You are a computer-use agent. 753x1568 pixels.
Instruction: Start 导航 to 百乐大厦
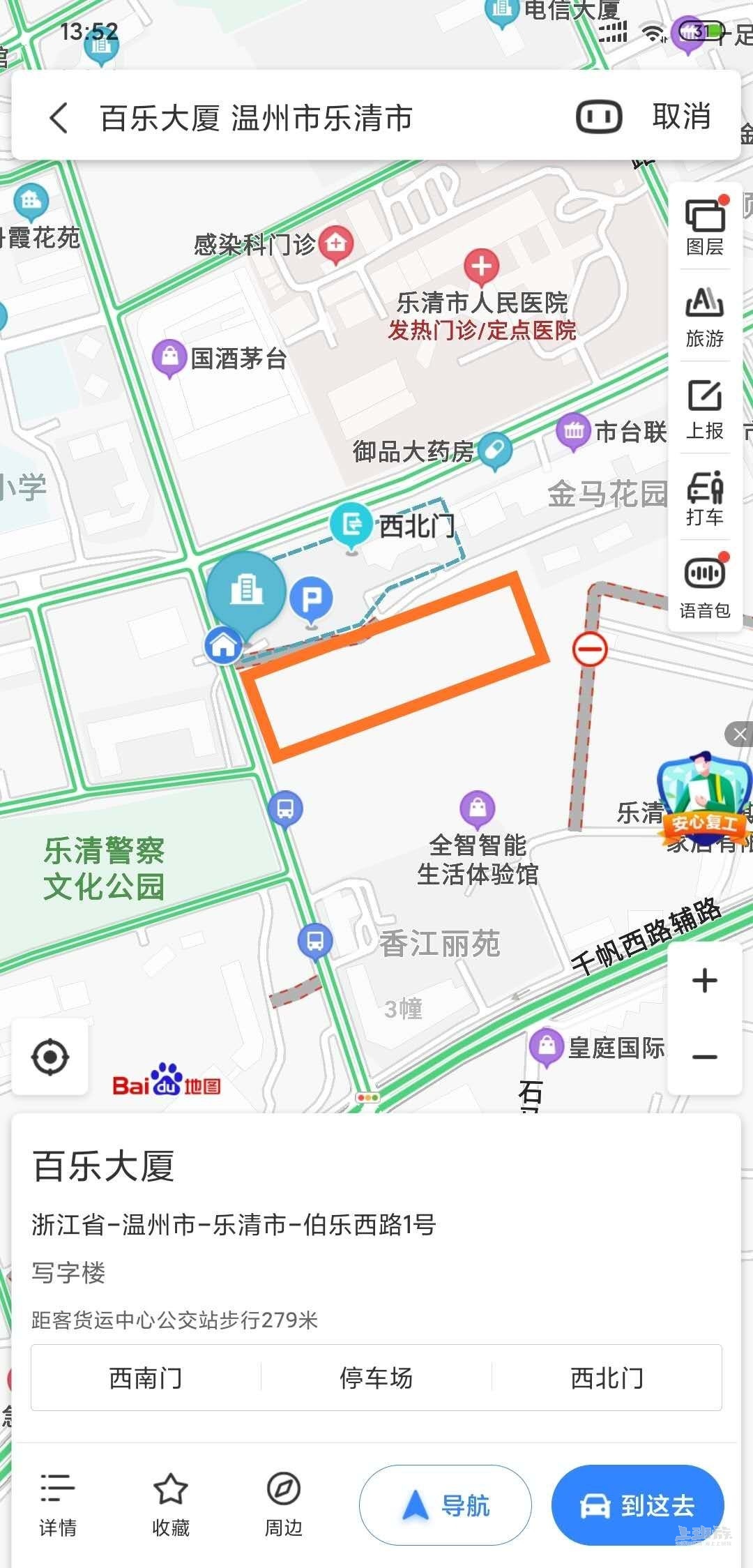pos(446,1505)
